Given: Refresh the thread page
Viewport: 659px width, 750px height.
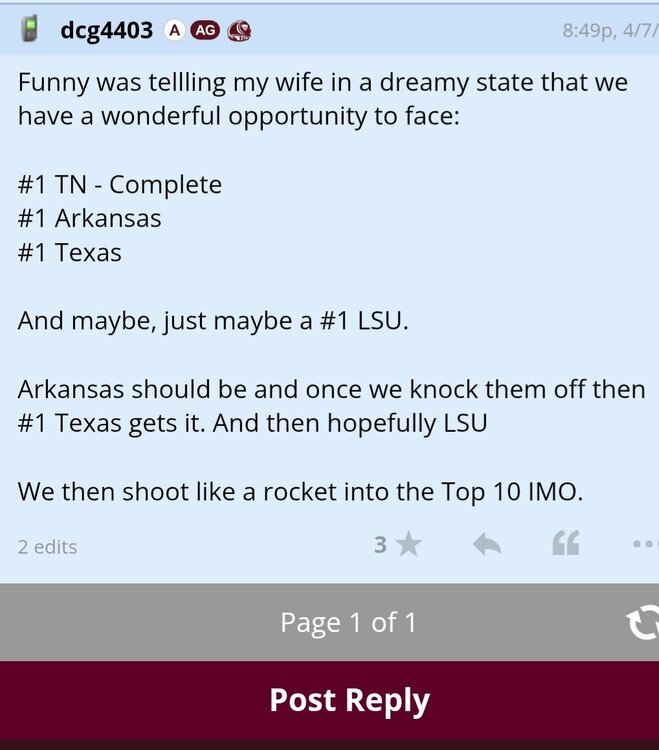Looking at the screenshot, I should [x=642, y=622].
